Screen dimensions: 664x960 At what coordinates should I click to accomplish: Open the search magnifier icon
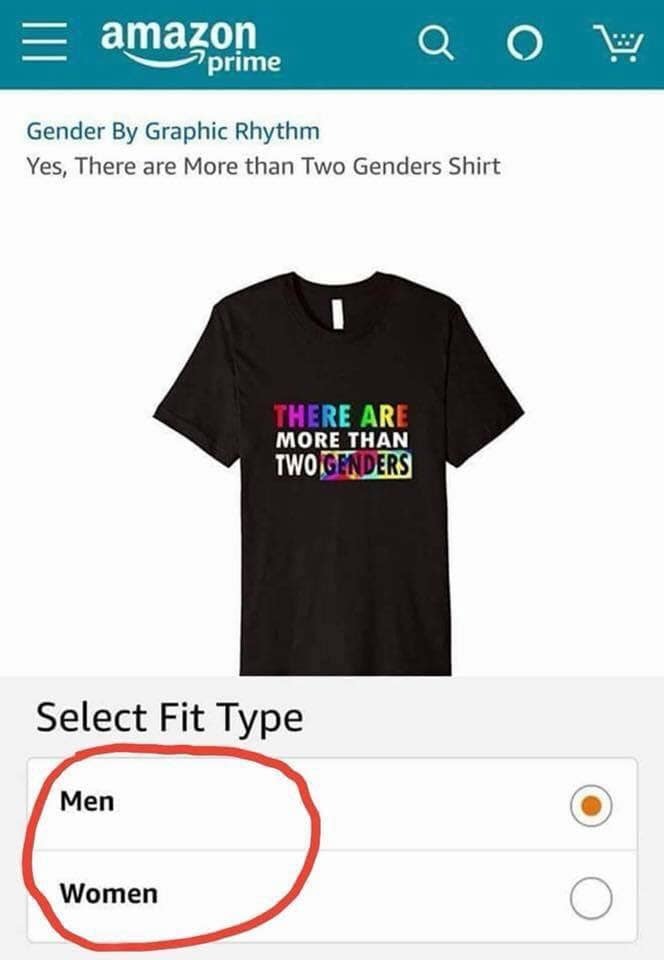point(434,45)
